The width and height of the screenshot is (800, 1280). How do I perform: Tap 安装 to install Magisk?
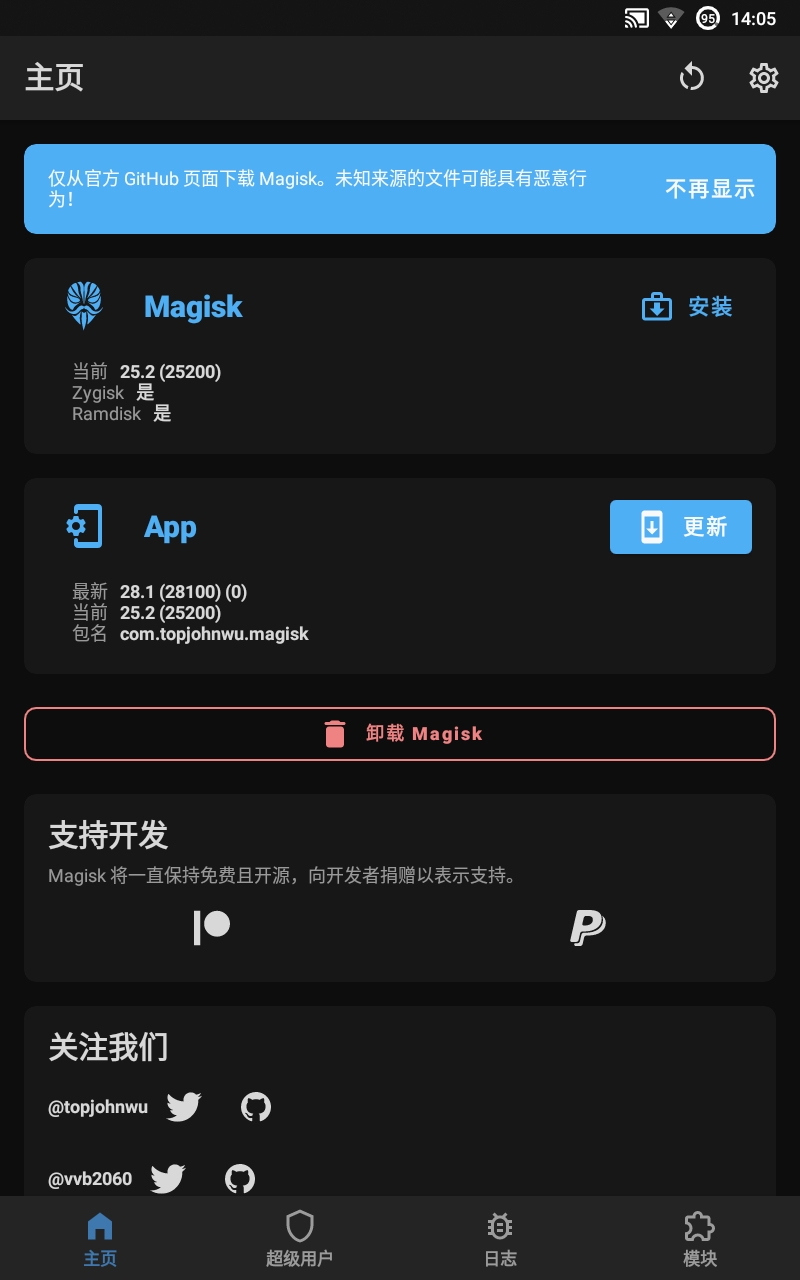click(688, 307)
